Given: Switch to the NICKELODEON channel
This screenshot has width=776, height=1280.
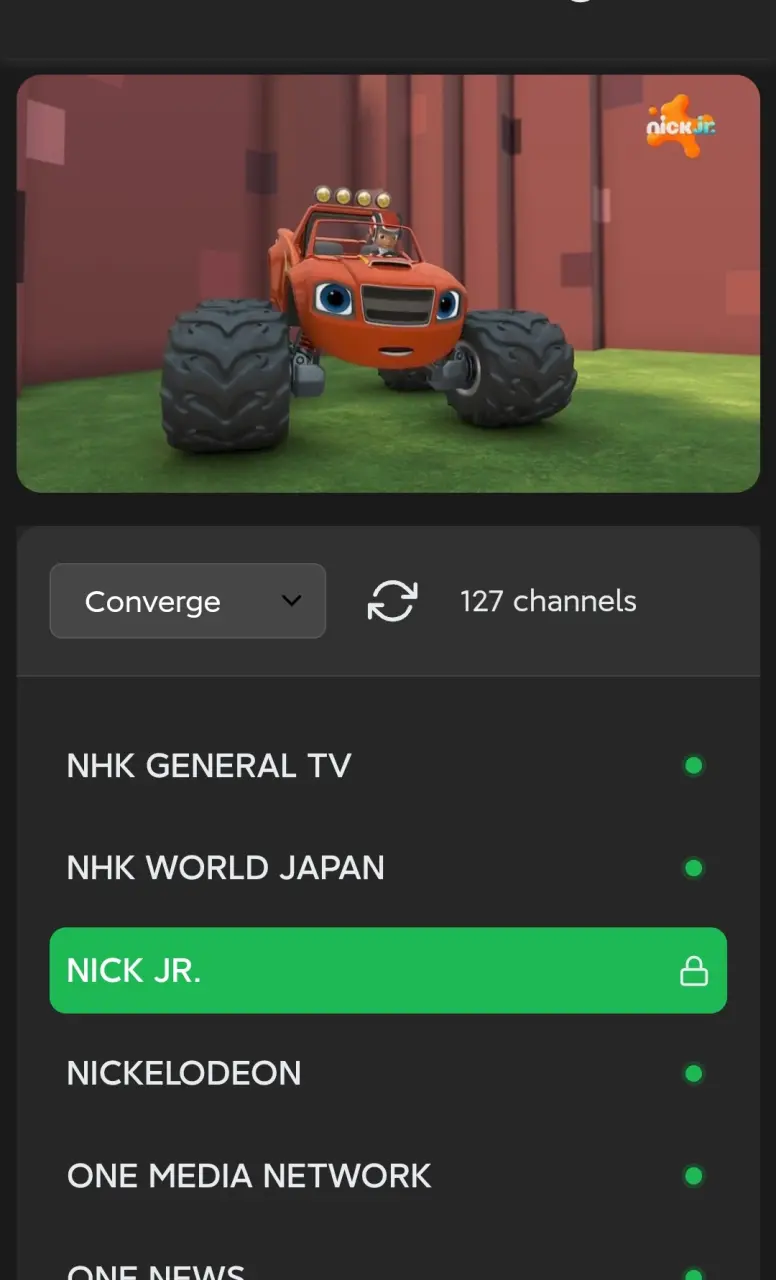Looking at the screenshot, I should click(x=388, y=1073).
